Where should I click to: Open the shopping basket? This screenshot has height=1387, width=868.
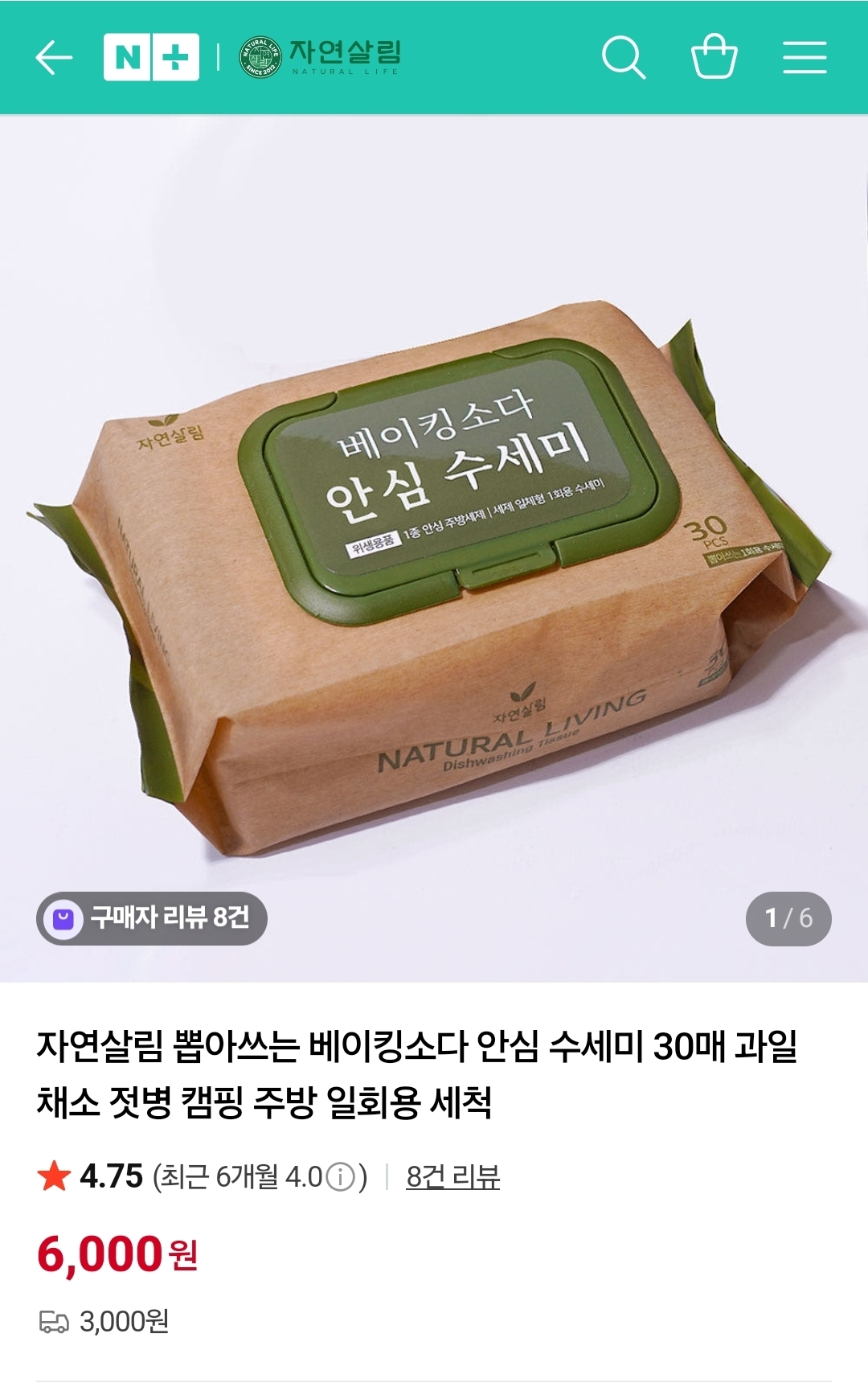click(x=714, y=56)
